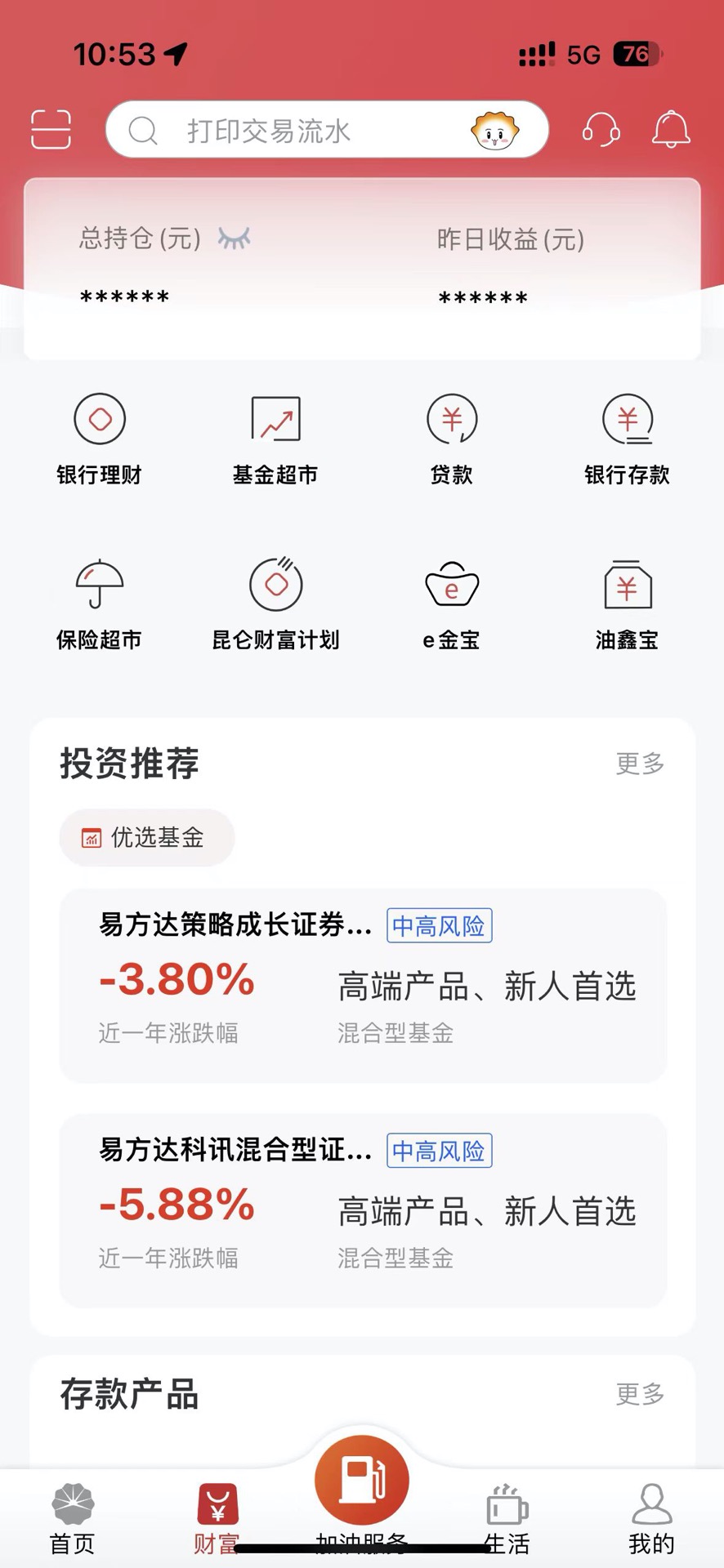Open the e金宝 service
The image size is (724, 1568).
[451, 604]
